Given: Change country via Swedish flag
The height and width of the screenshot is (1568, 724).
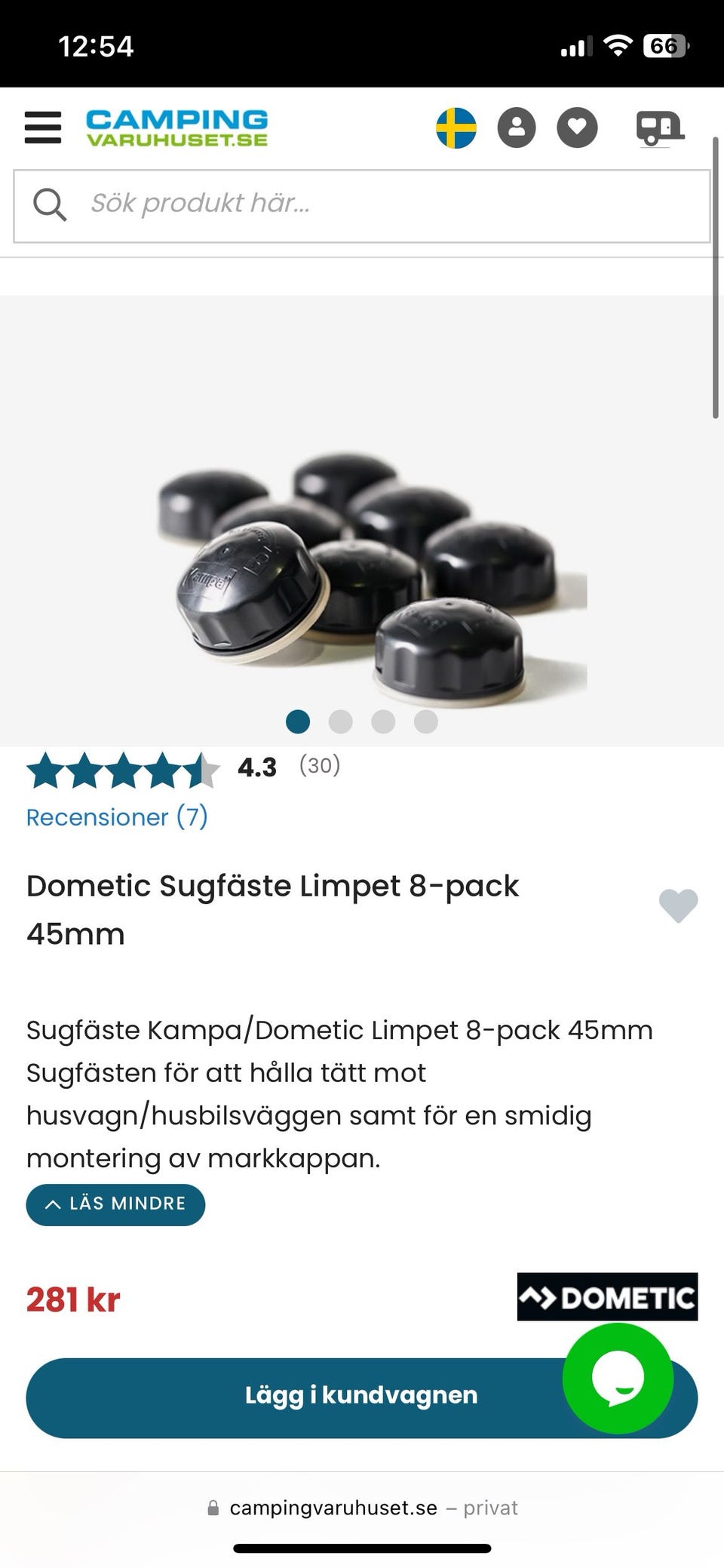Looking at the screenshot, I should (x=456, y=128).
